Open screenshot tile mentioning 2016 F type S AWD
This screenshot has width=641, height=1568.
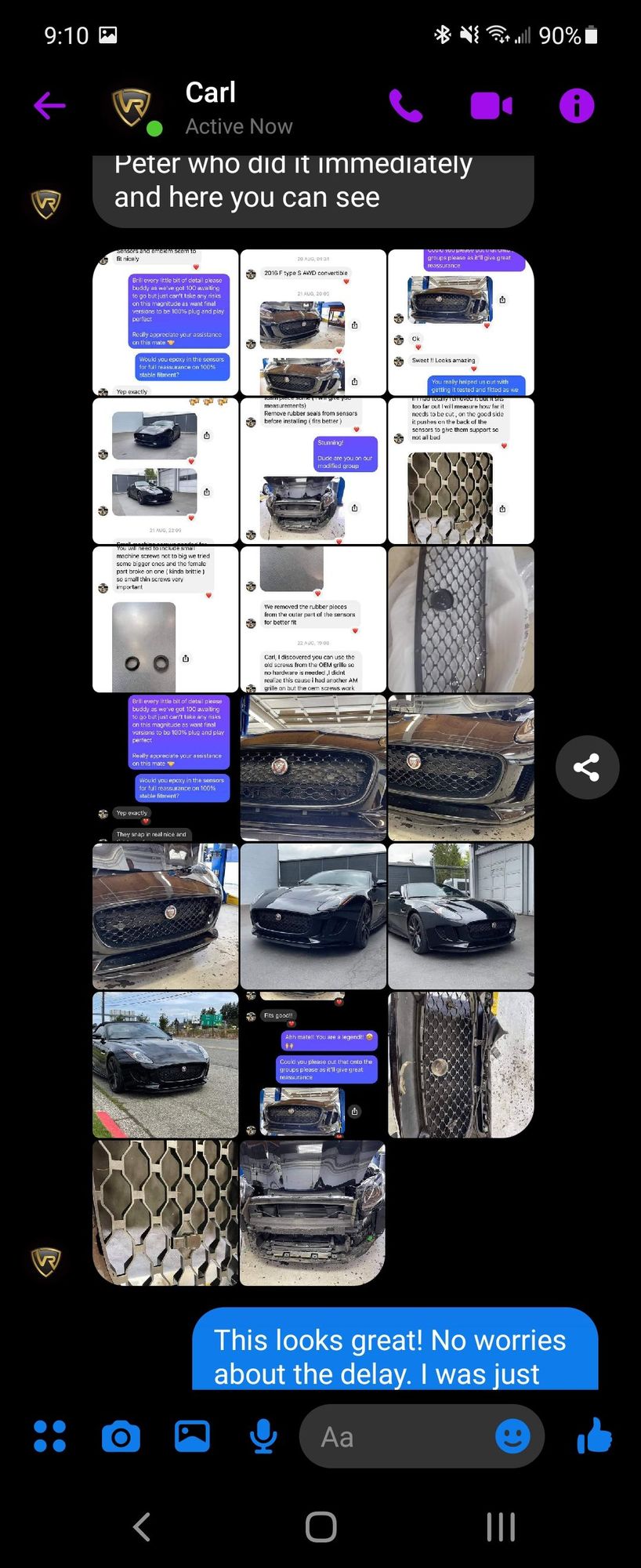point(313,322)
